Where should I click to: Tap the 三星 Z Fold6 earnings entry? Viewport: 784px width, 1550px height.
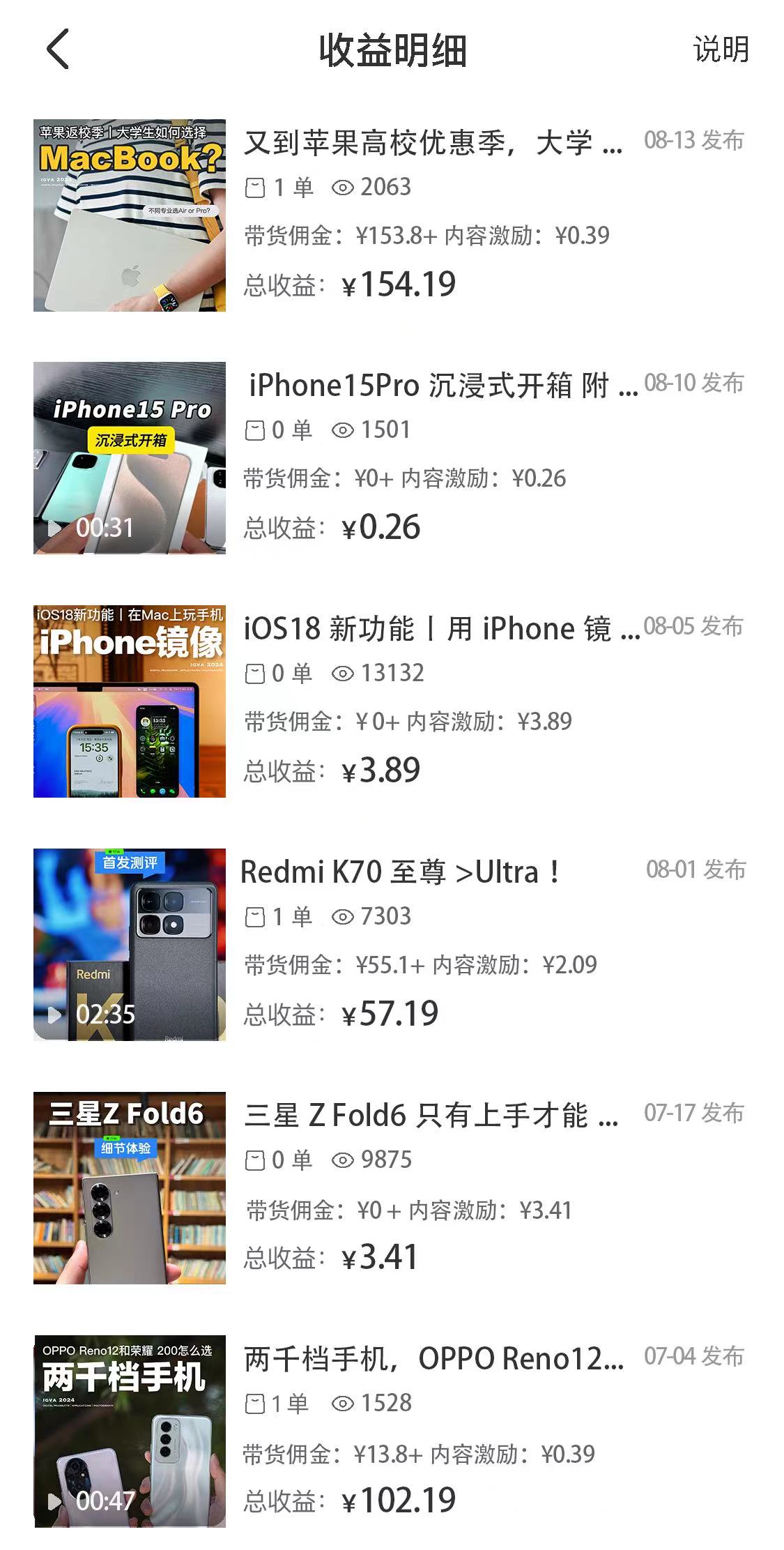coord(431,1116)
